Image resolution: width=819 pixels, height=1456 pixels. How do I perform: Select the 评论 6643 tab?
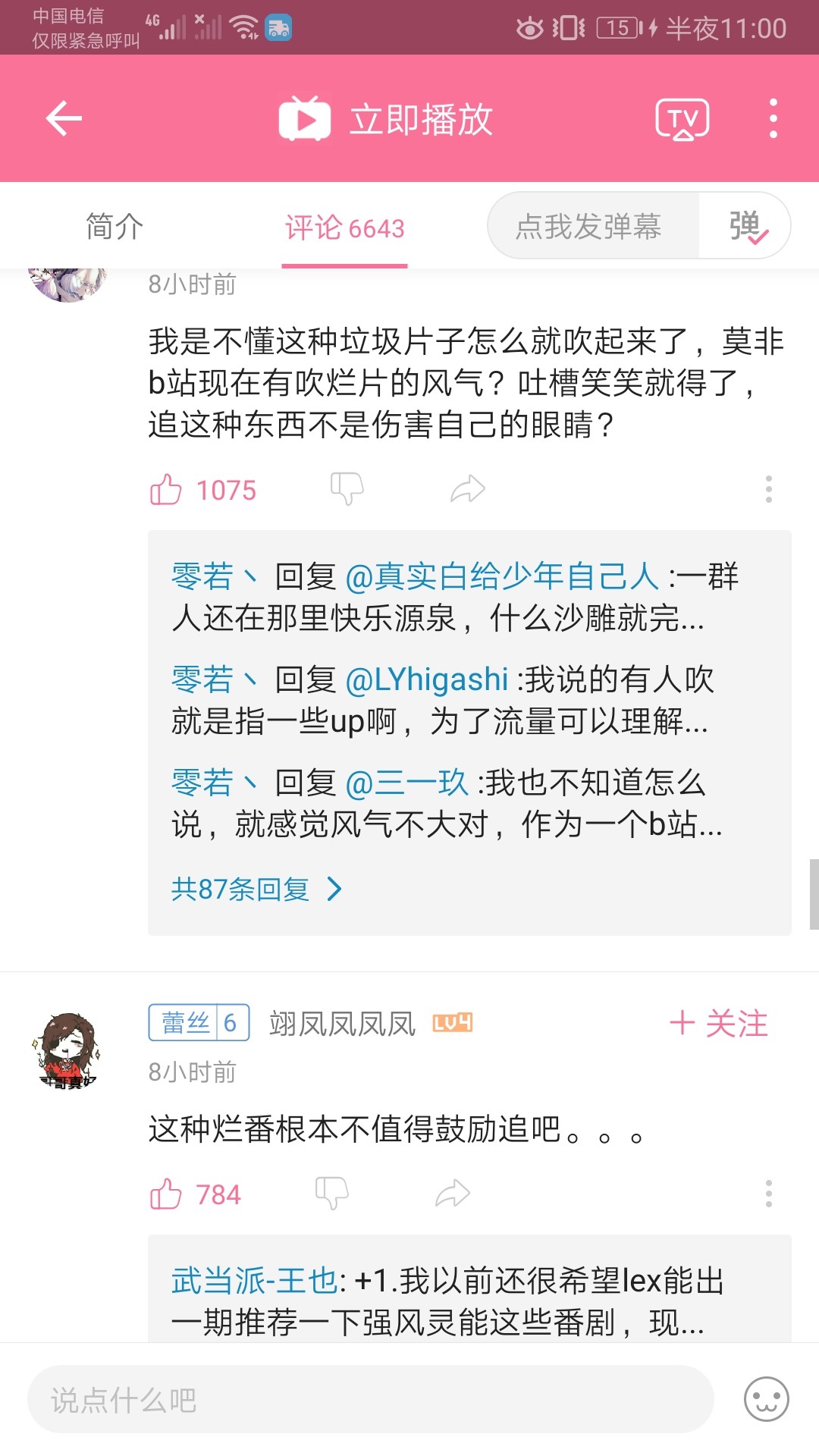(345, 227)
